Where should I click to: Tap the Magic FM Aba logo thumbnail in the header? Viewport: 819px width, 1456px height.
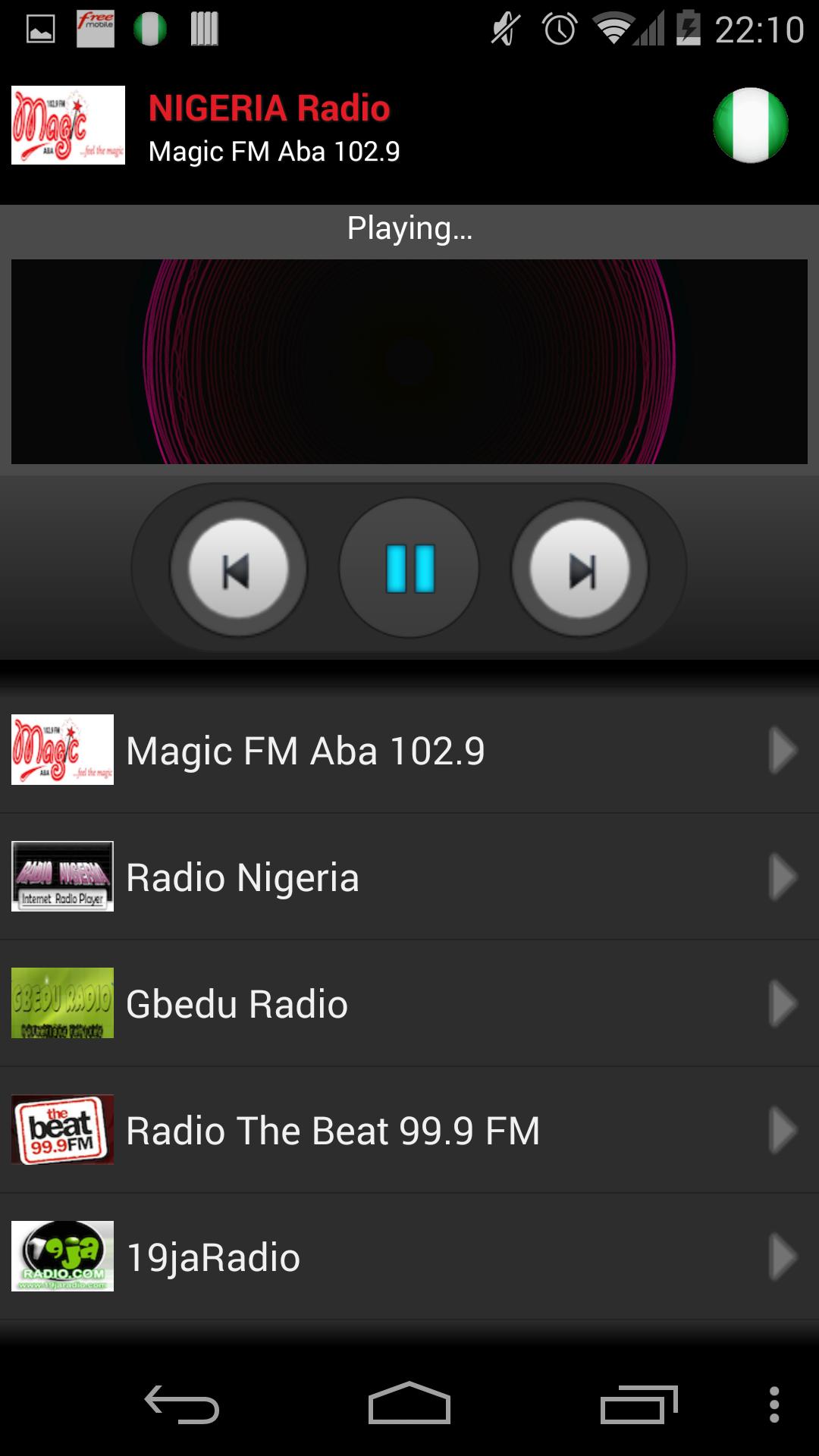(67, 127)
